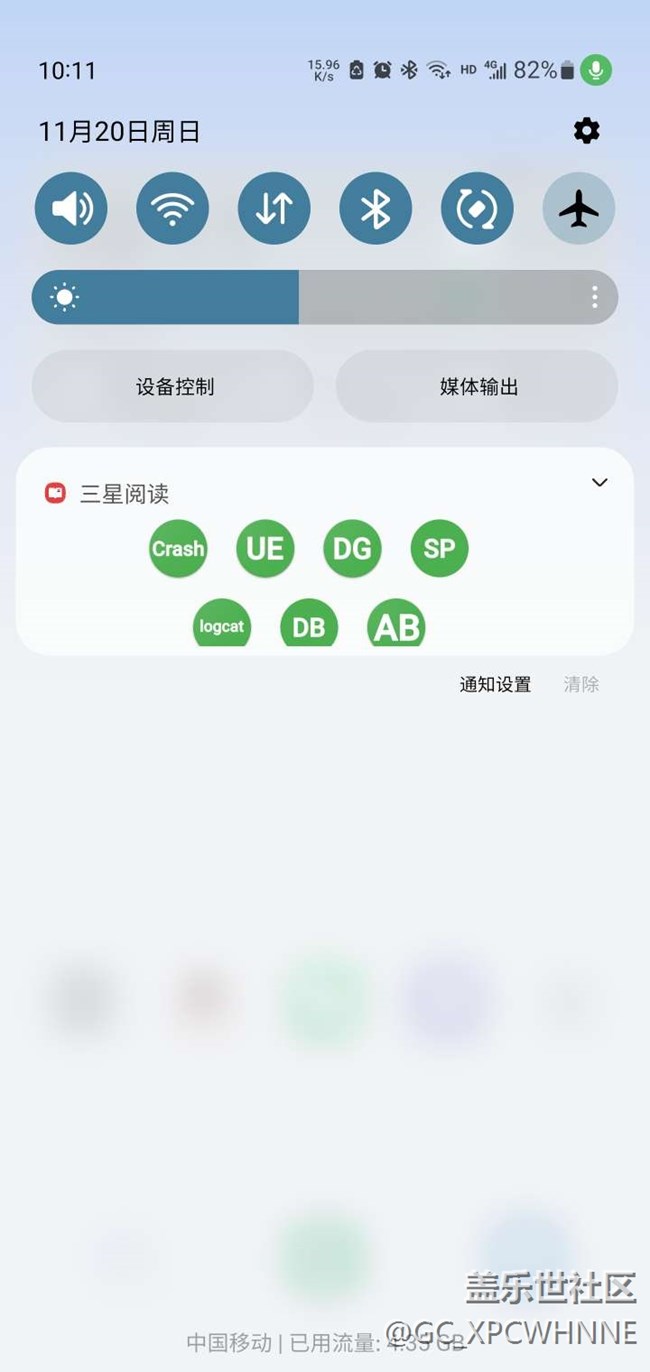Tap the SP circle button
Screen dimensions: 650x1372
click(439, 548)
